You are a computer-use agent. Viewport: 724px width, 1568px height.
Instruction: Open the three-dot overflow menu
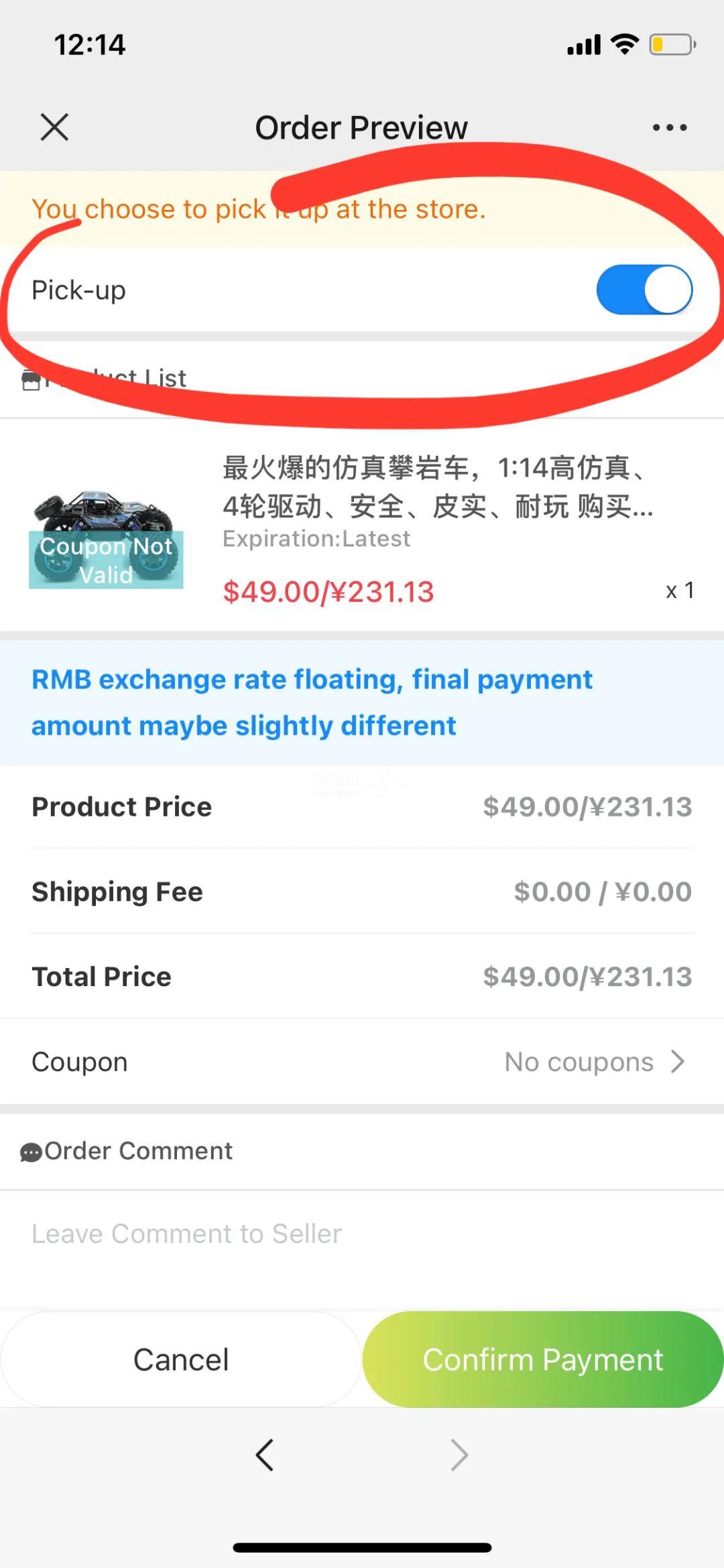coord(670,127)
